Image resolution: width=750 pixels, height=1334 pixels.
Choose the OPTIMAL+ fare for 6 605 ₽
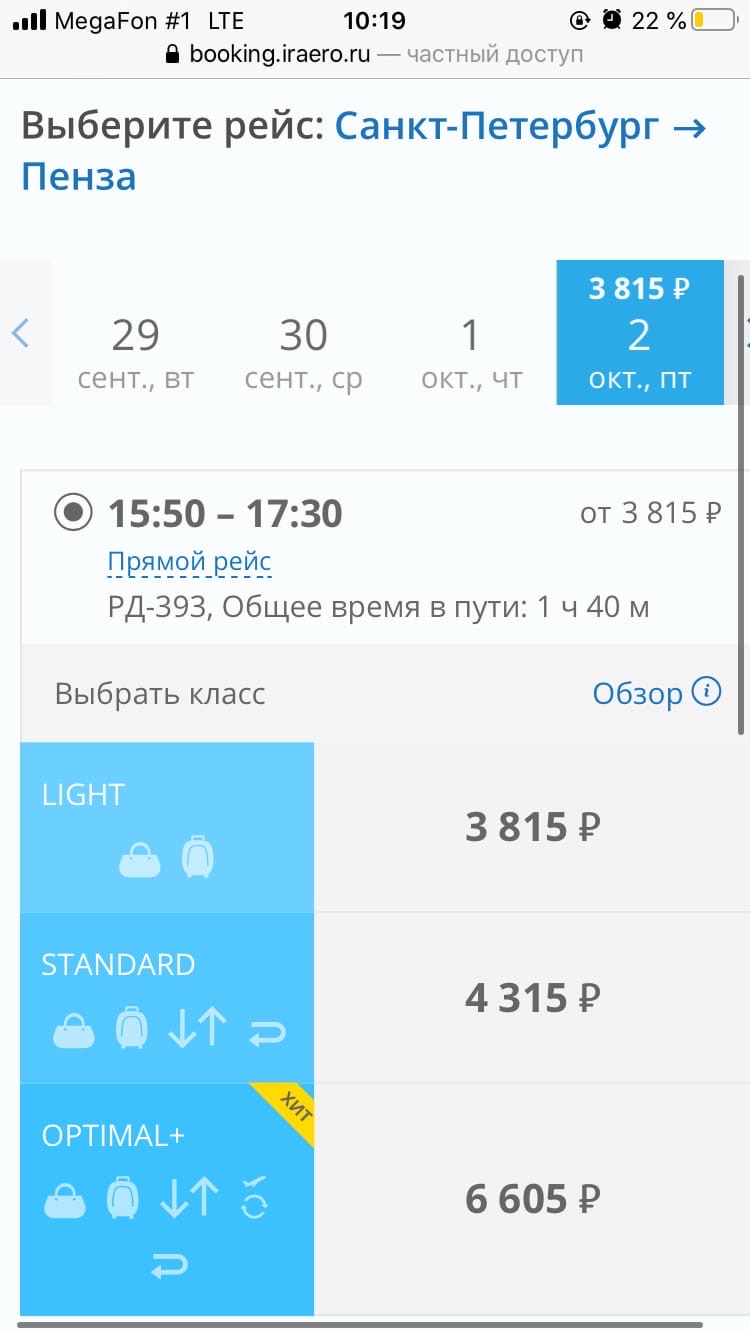(x=531, y=1198)
